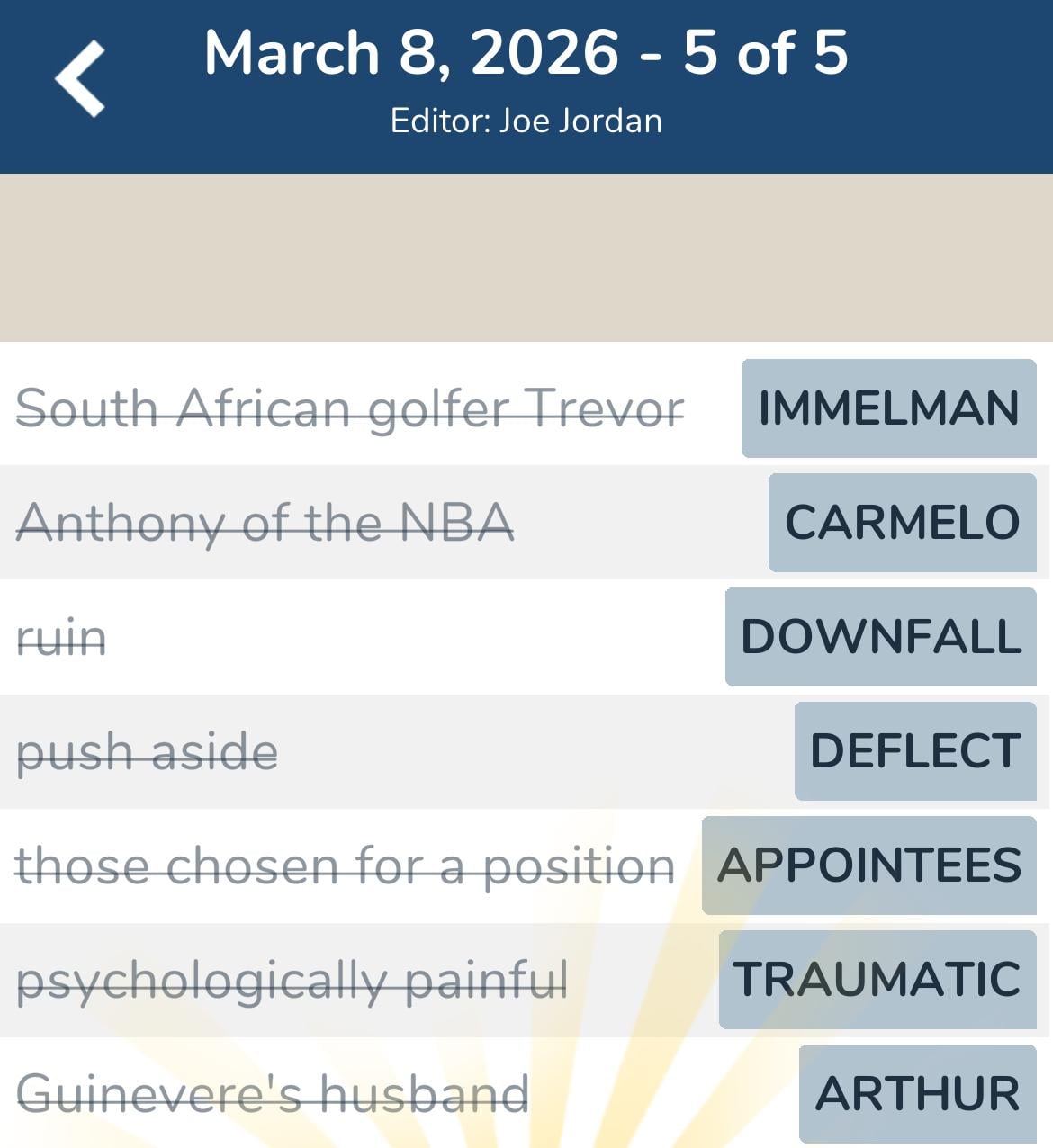This screenshot has width=1053, height=1148.
Task: Tap the APPOINTEES answer tile
Action: pos(868,865)
